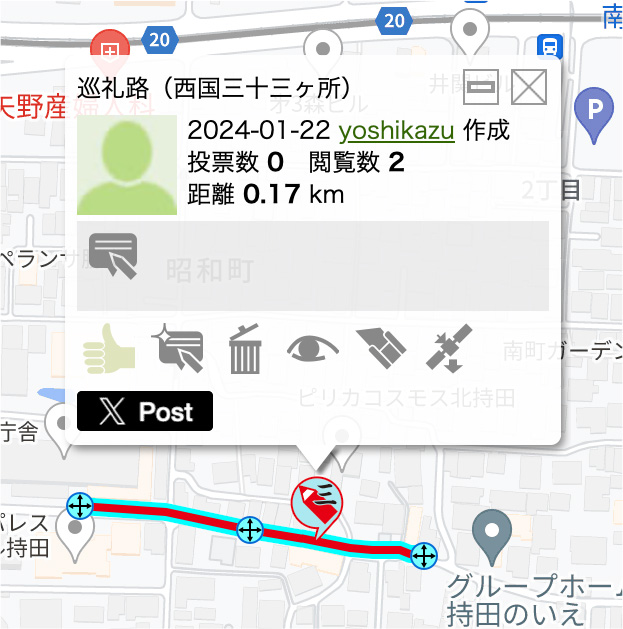The image size is (623, 629).
Task: Minimize the info popup window
Action: tap(481, 88)
